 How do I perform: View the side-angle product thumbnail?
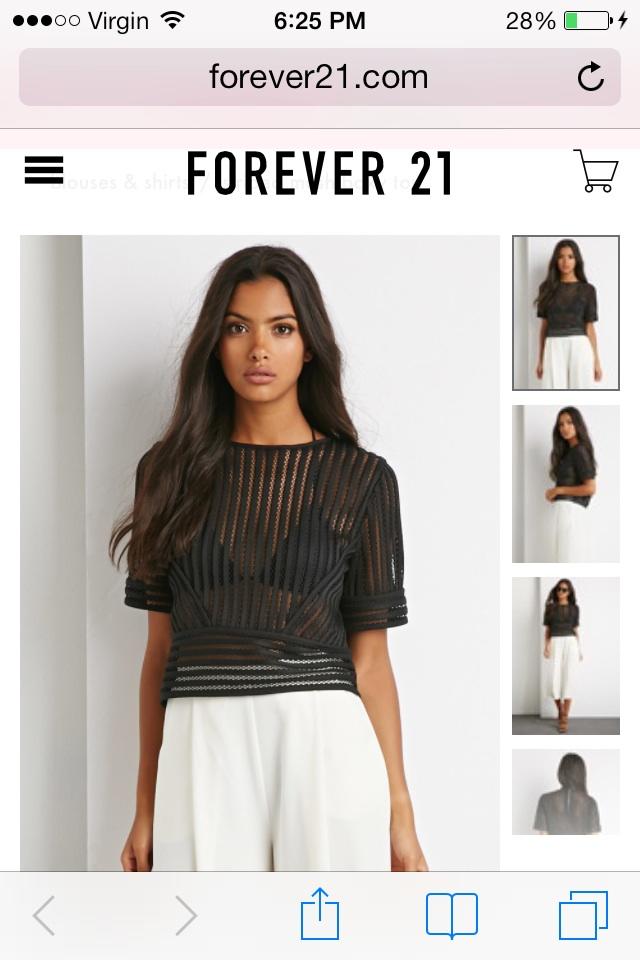click(565, 484)
